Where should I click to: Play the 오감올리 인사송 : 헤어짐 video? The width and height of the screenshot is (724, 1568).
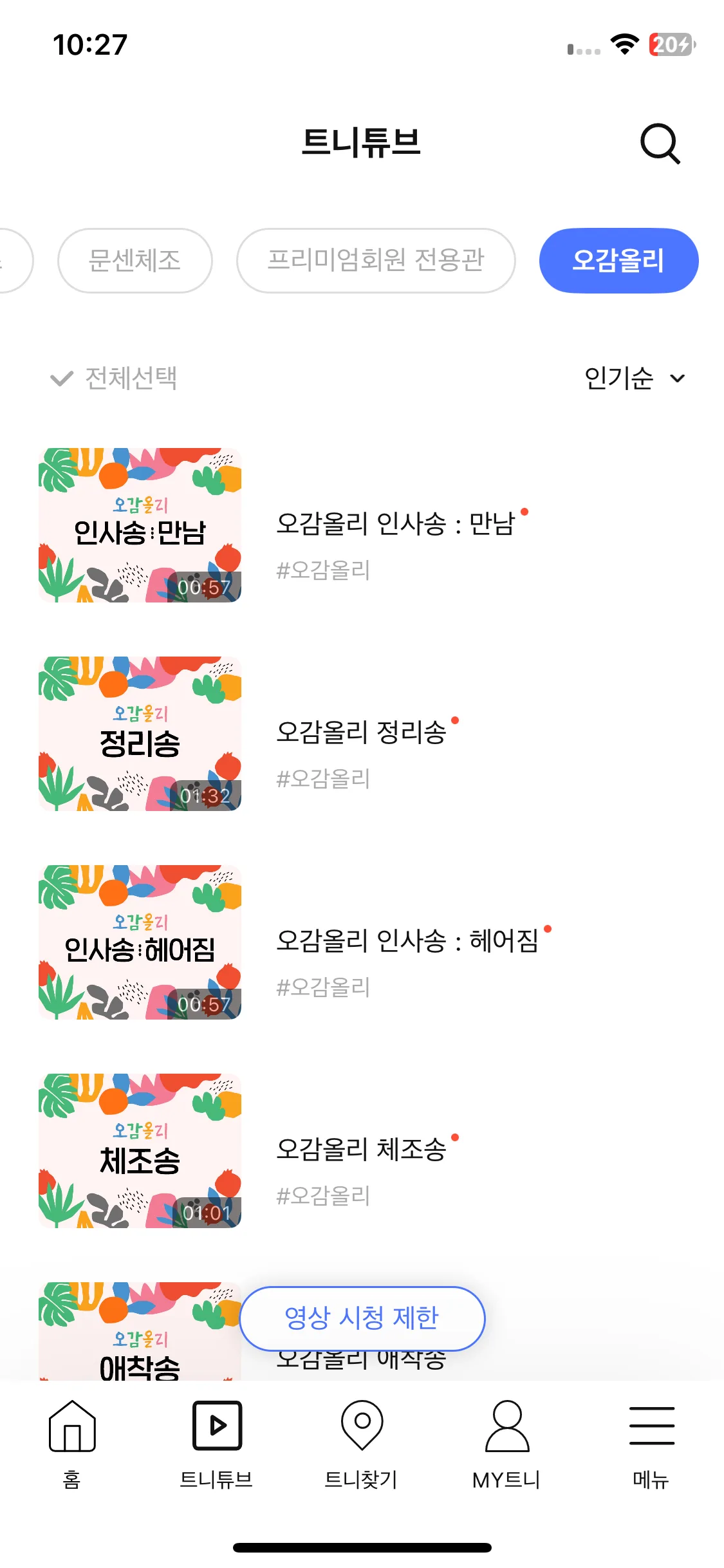(x=140, y=942)
